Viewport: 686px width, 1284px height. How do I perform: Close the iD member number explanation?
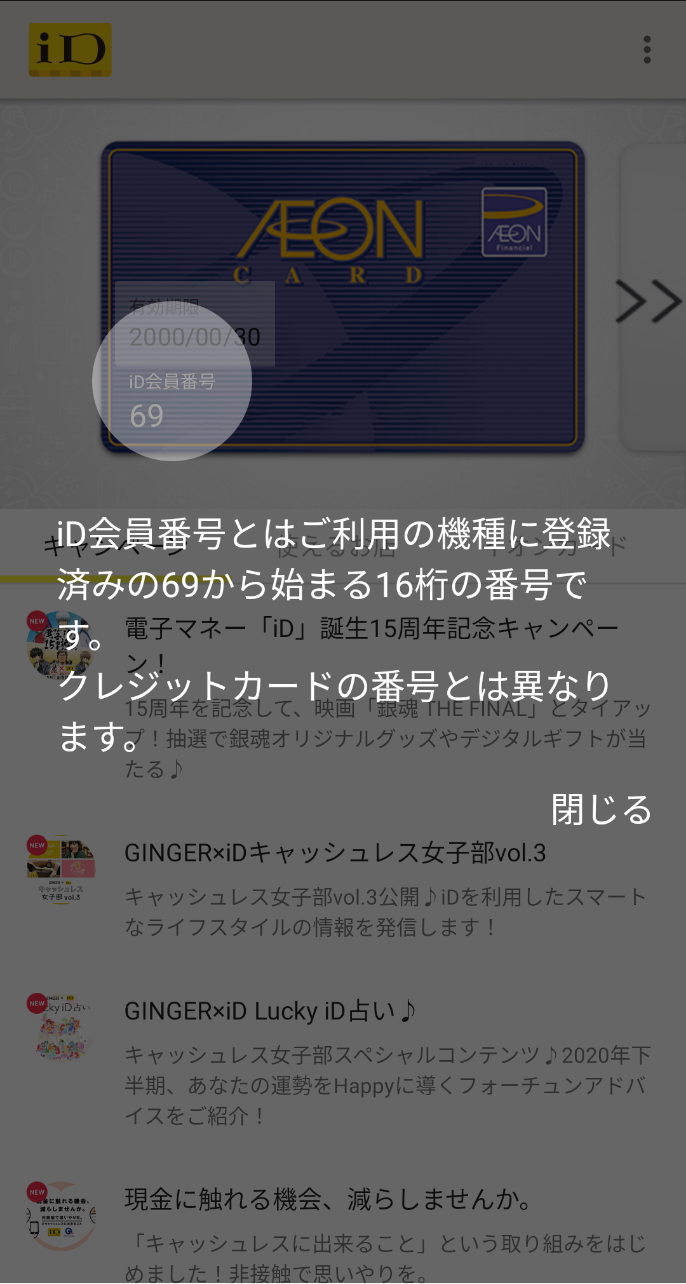pos(601,809)
